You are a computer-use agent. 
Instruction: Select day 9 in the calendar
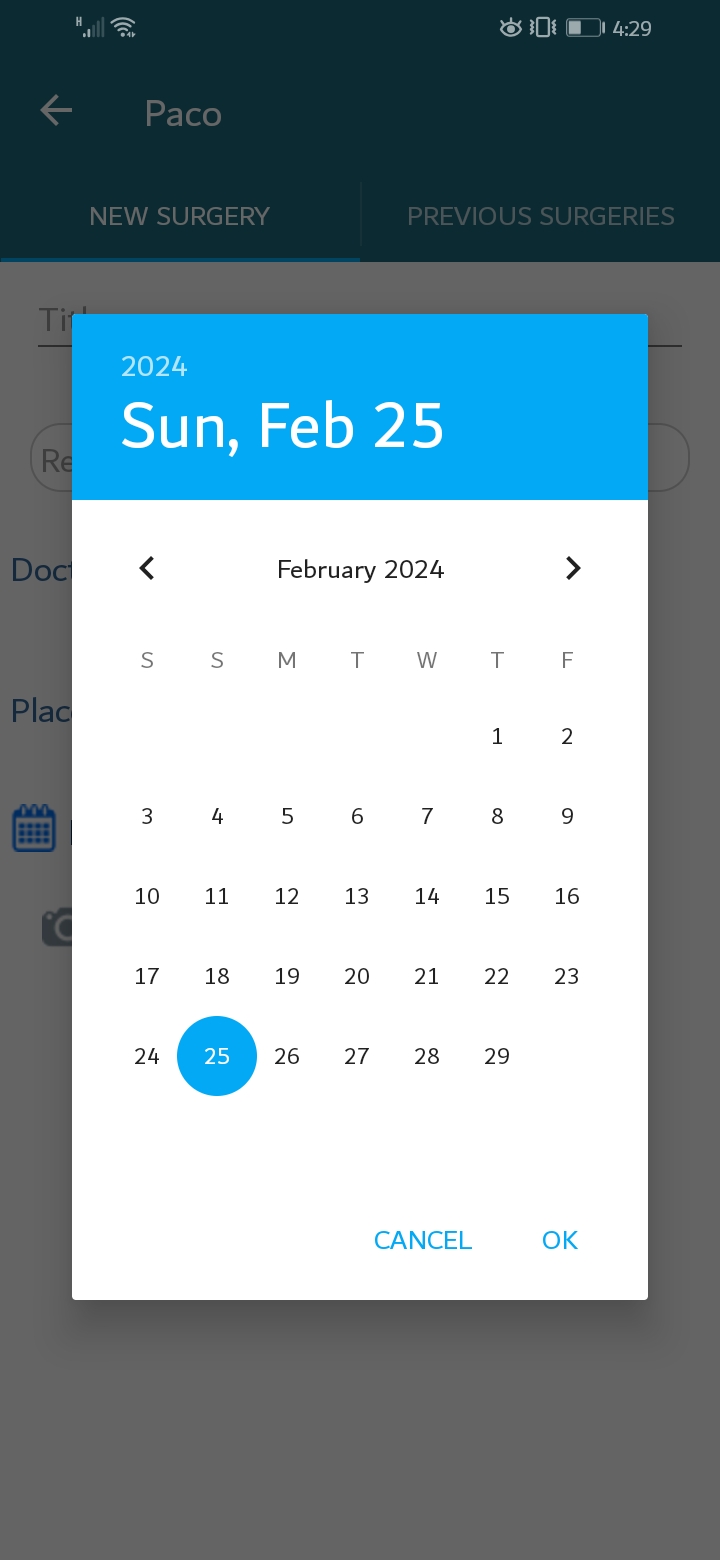(x=567, y=817)
